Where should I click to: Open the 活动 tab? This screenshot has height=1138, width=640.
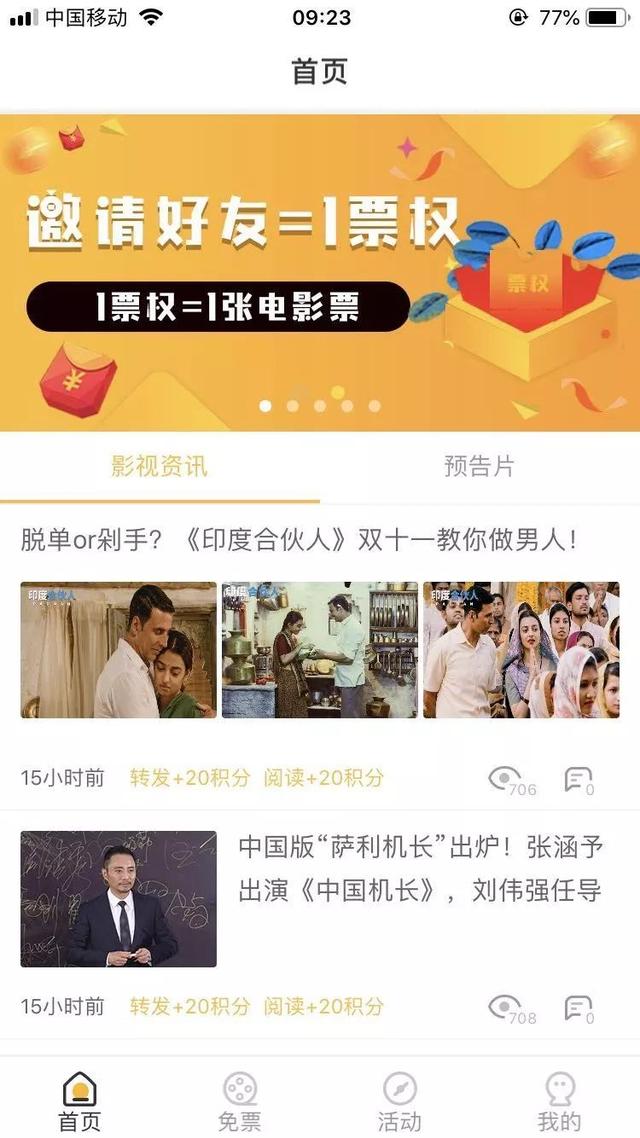point(399,1099)
